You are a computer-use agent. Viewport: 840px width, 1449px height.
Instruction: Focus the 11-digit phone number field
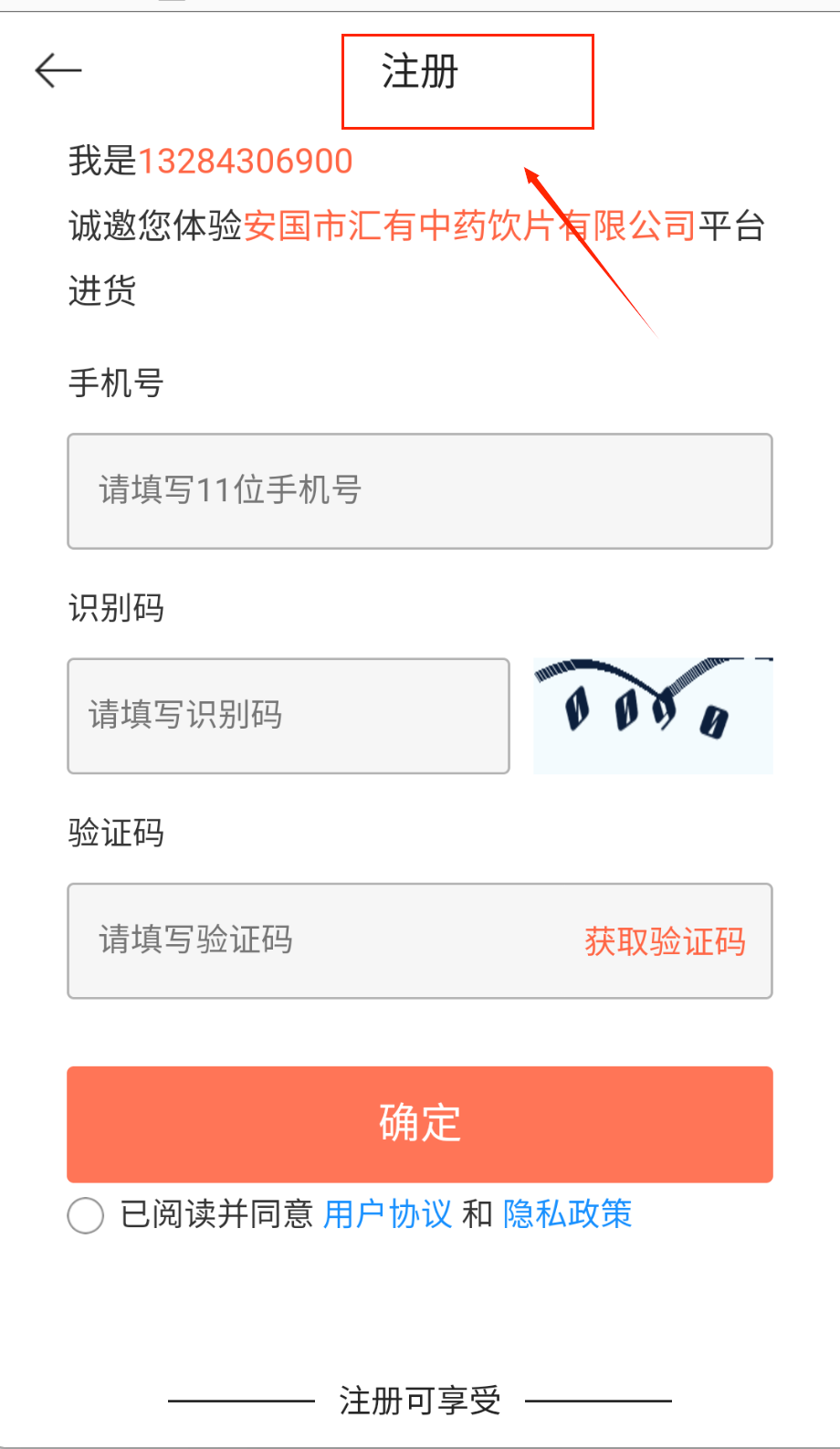pyautogui.click(x=419, y=491)
